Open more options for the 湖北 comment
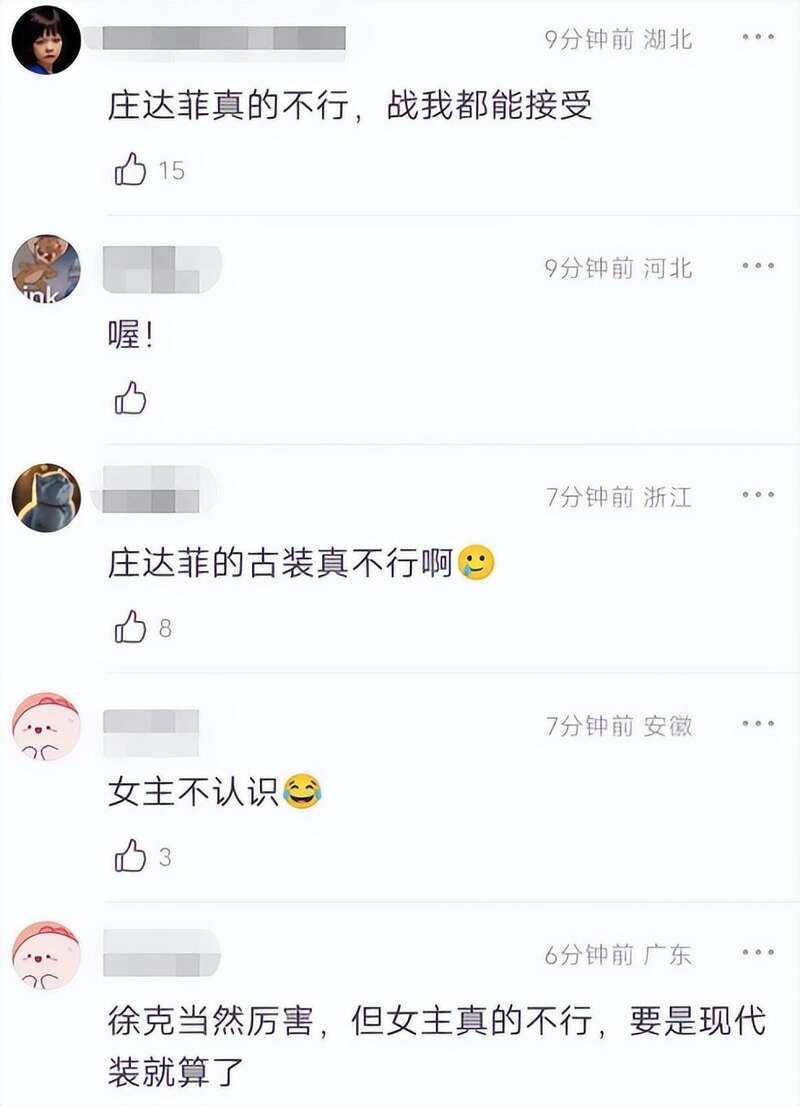 pos(757,38)
